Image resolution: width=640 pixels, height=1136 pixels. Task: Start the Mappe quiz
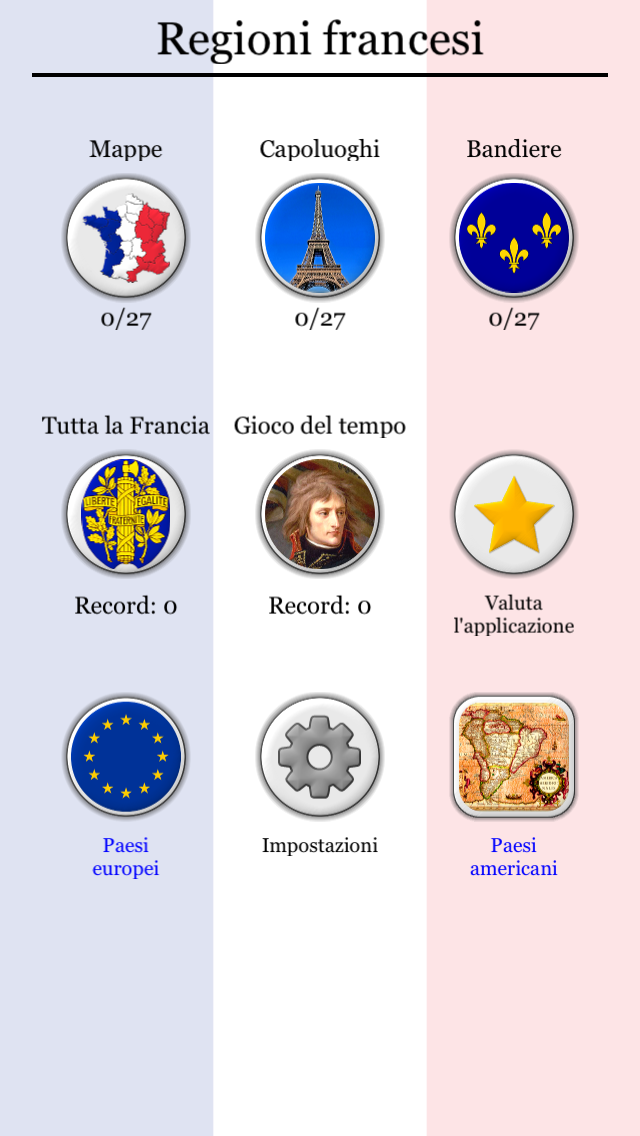tap(126, 237)
